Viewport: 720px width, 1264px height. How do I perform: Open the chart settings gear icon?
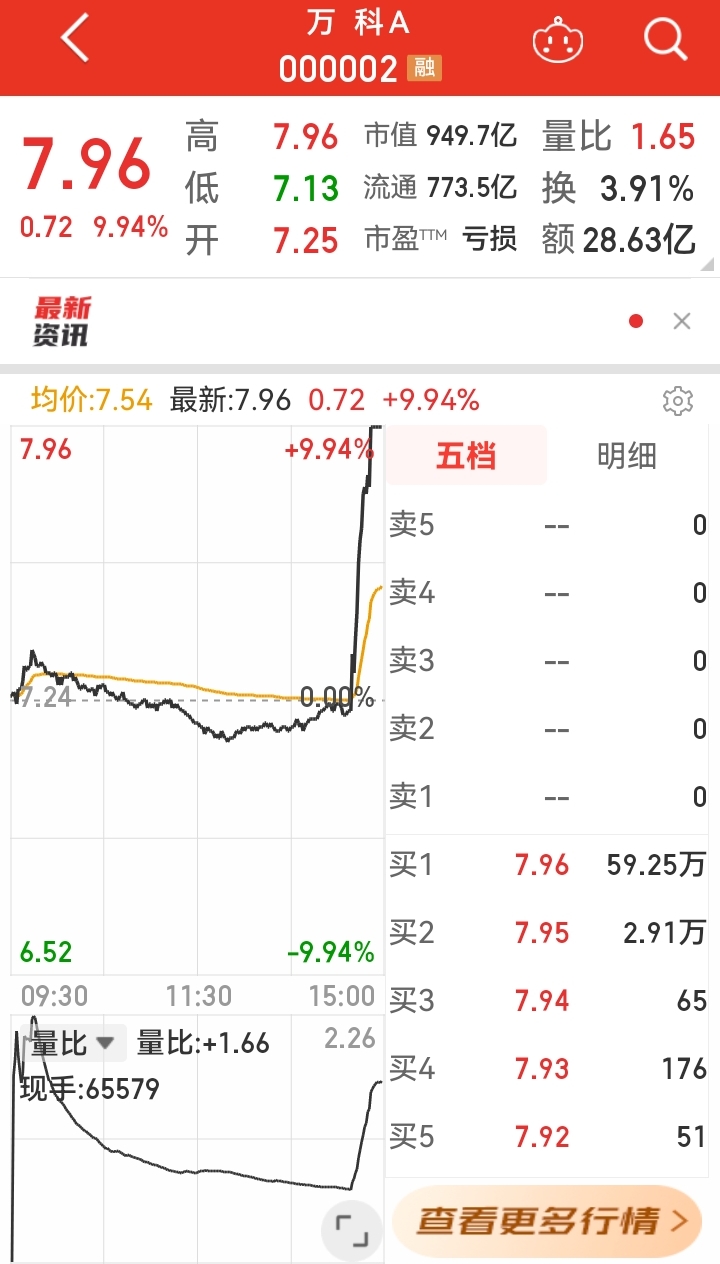point(679,401)
